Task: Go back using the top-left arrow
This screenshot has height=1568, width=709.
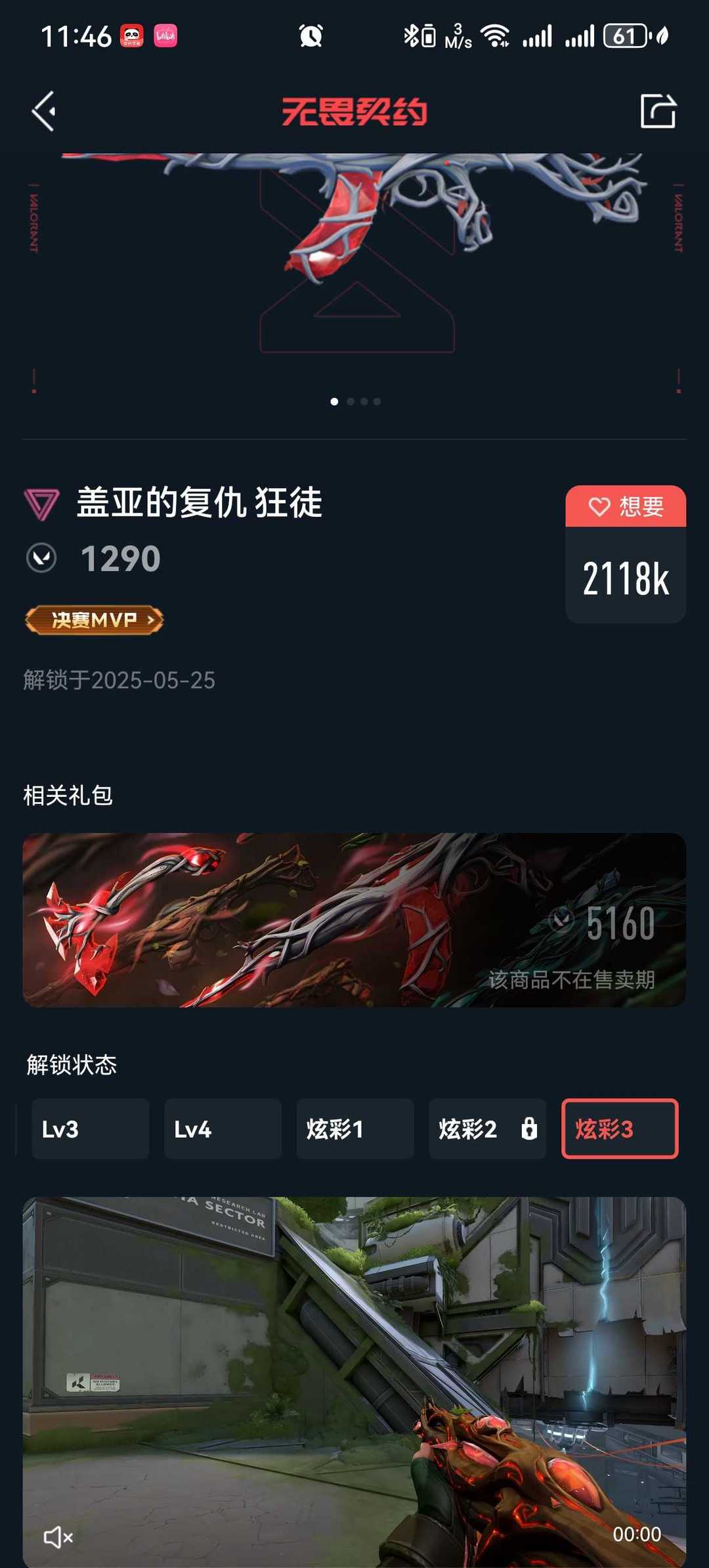Action: [43, 111]
